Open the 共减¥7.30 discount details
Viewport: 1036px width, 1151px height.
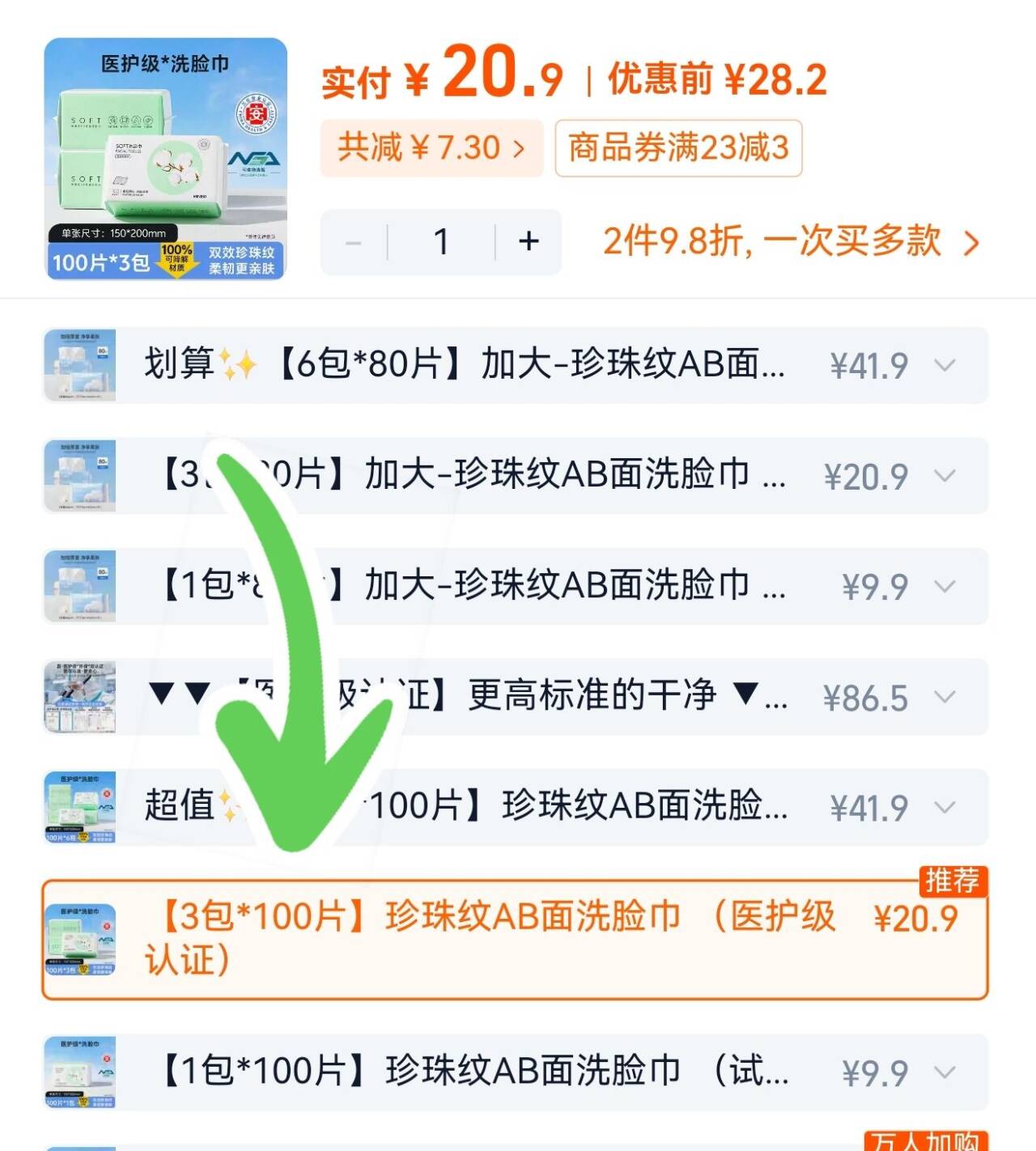click(431, 148)
